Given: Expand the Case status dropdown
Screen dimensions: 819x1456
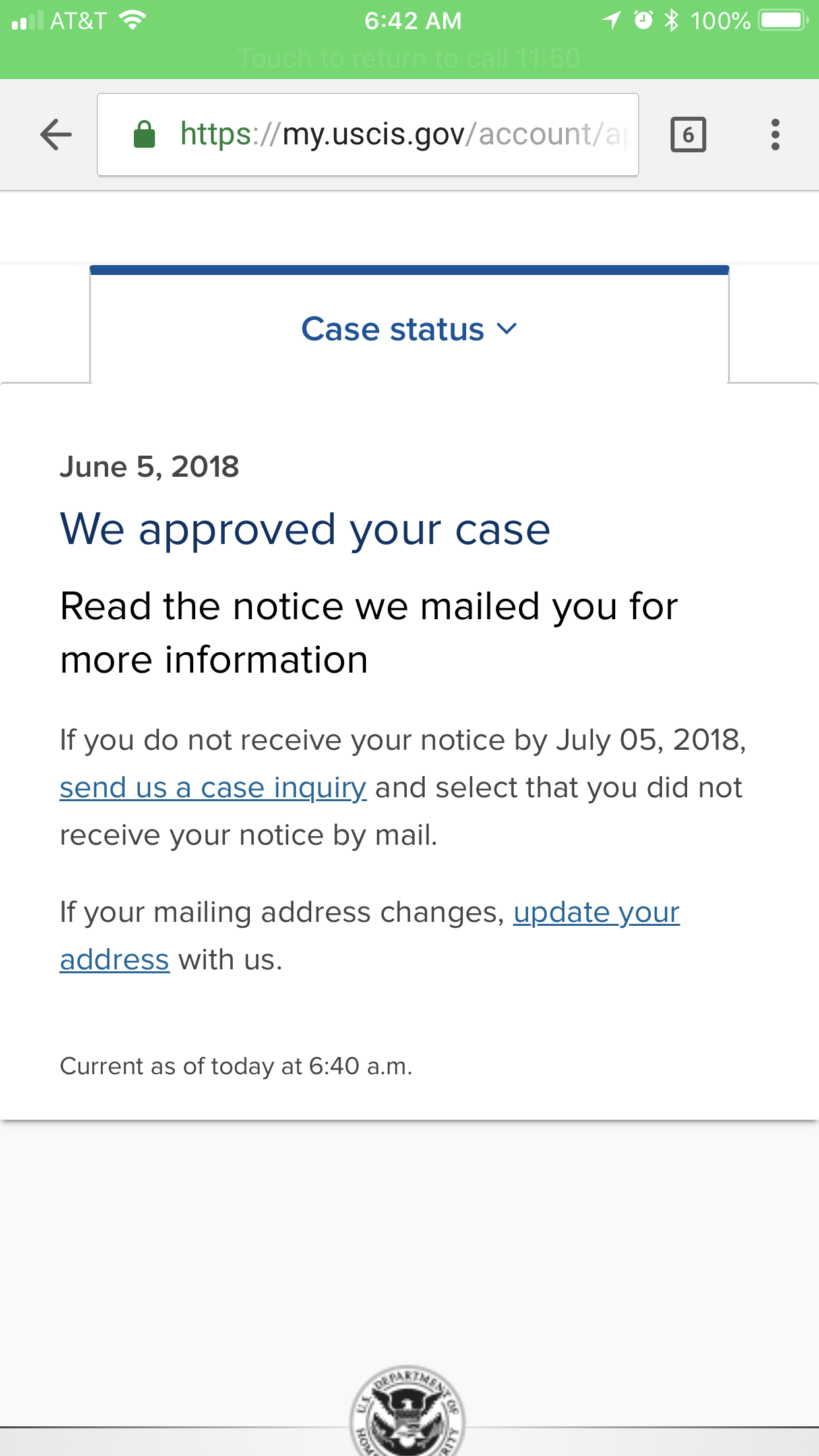Looking at the screenshot, I should pos(409,329).
